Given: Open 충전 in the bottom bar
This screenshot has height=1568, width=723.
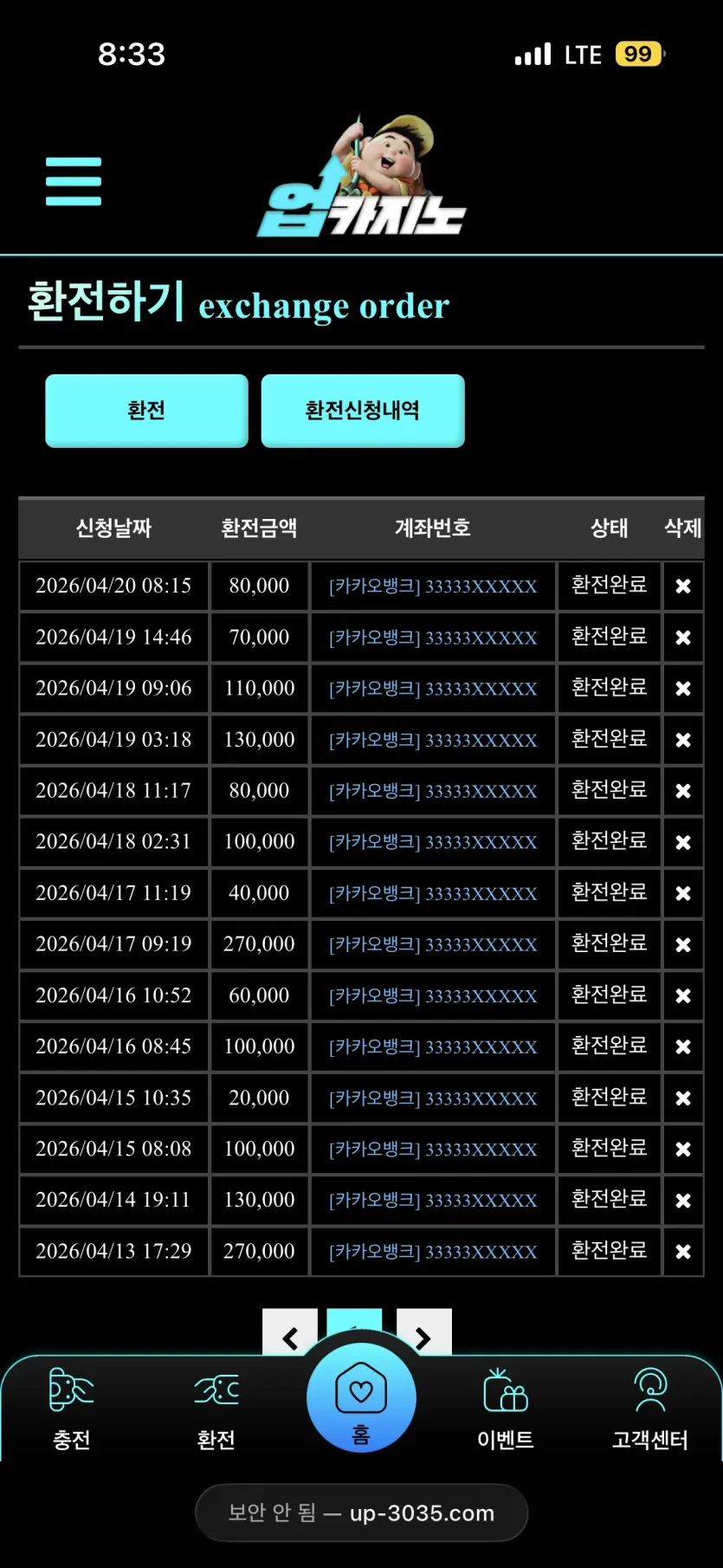Looking at the screenshot, I should point(72,1409).
